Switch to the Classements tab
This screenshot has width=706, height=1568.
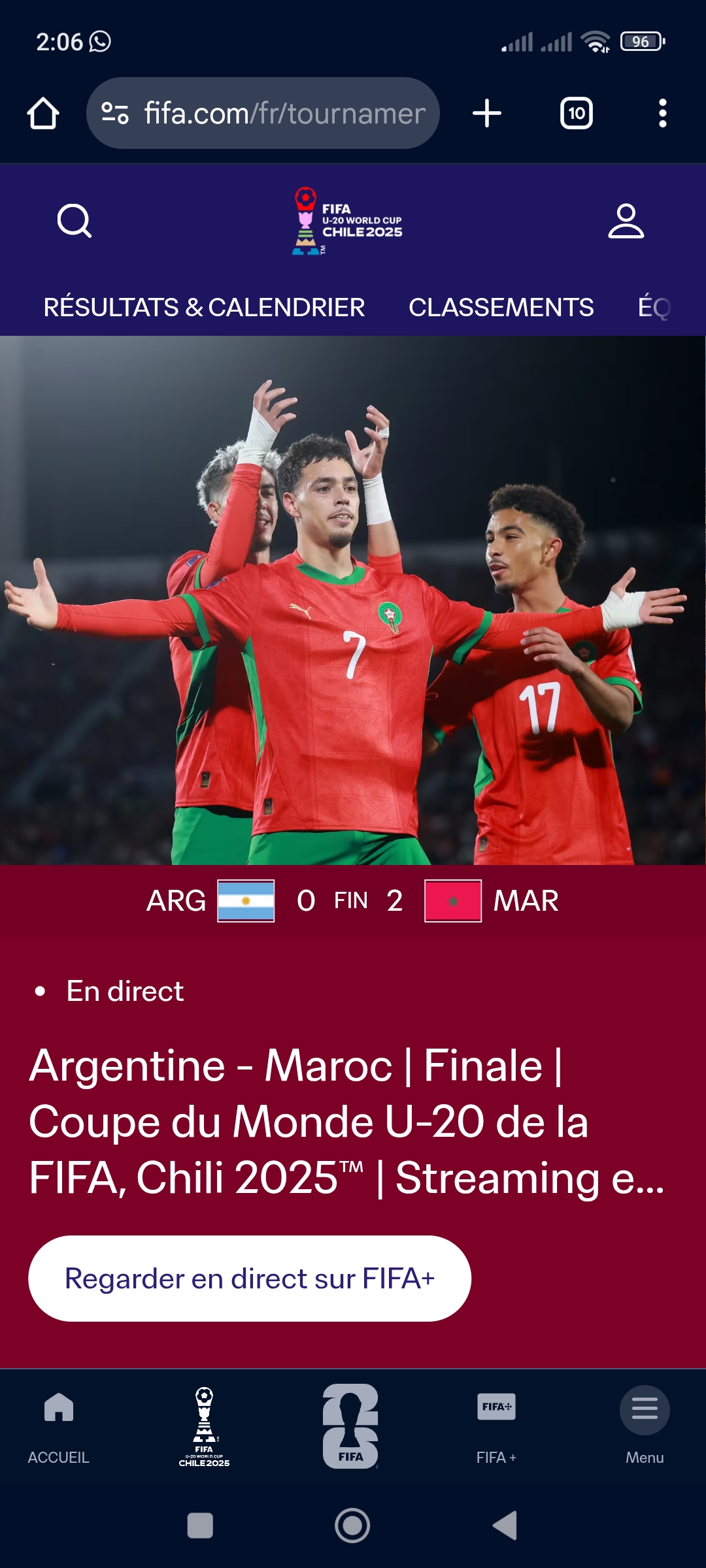click(501, 307)
